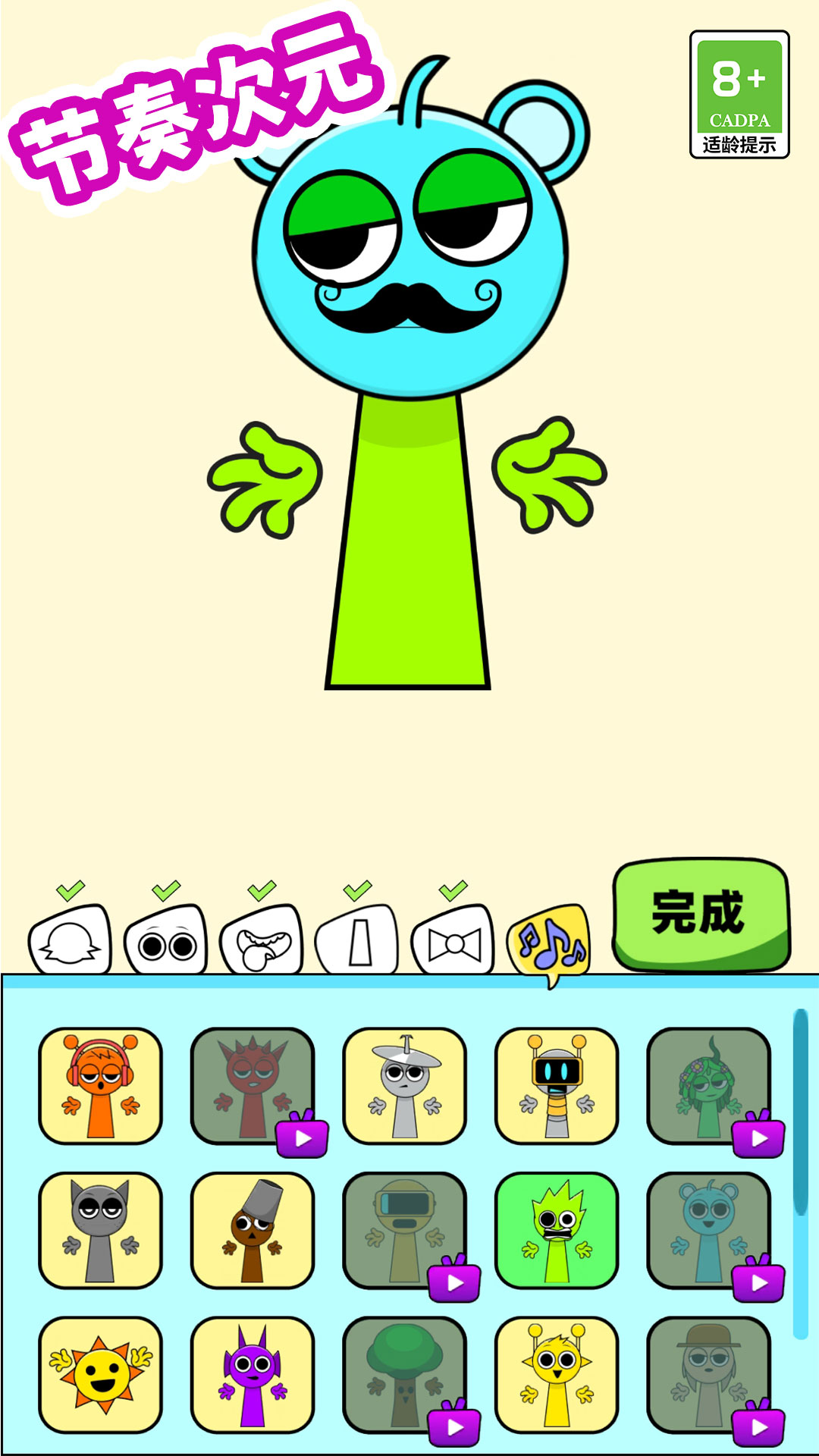Tap the green 完成 button
This screenshot has height=1456, width=819.
701,915
